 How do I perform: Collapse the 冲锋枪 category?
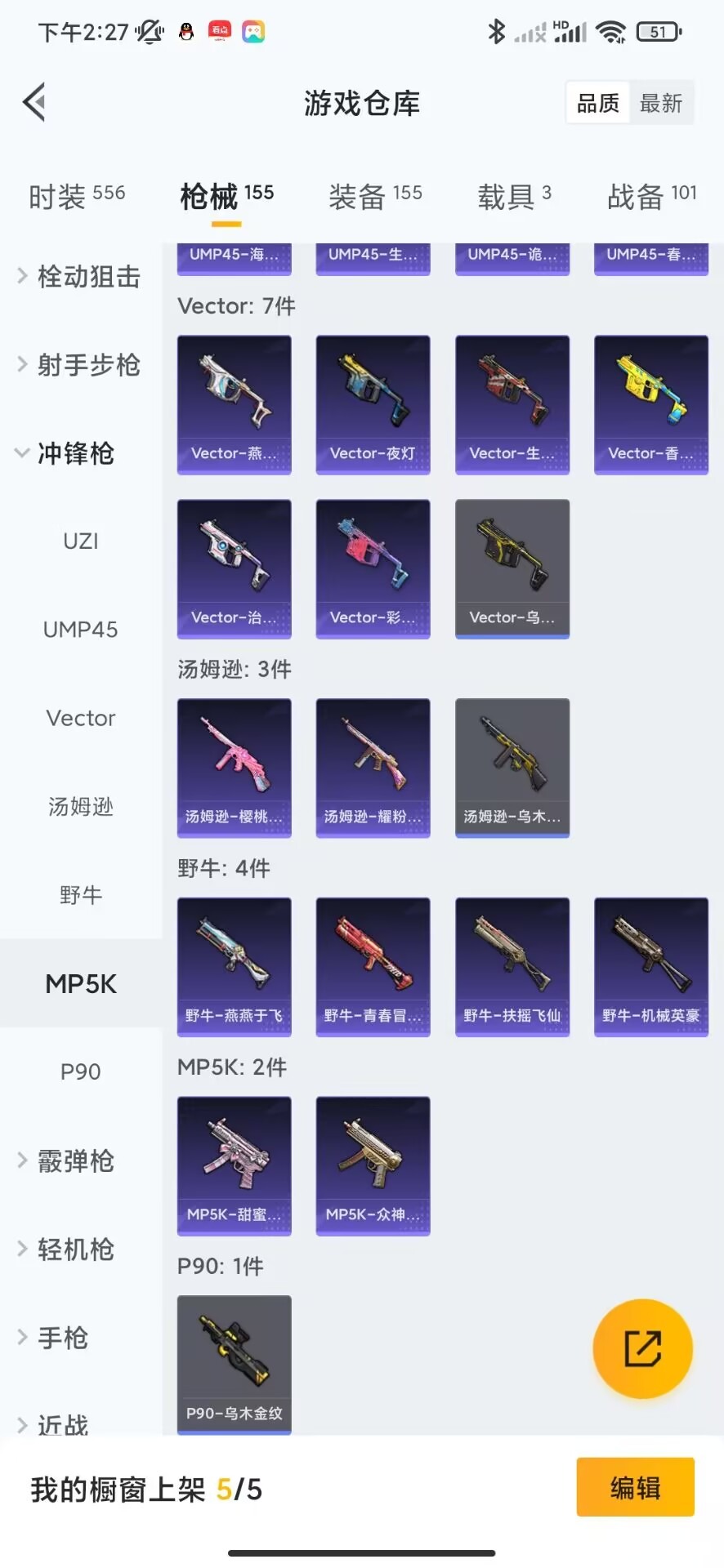(x=65, y=453)
